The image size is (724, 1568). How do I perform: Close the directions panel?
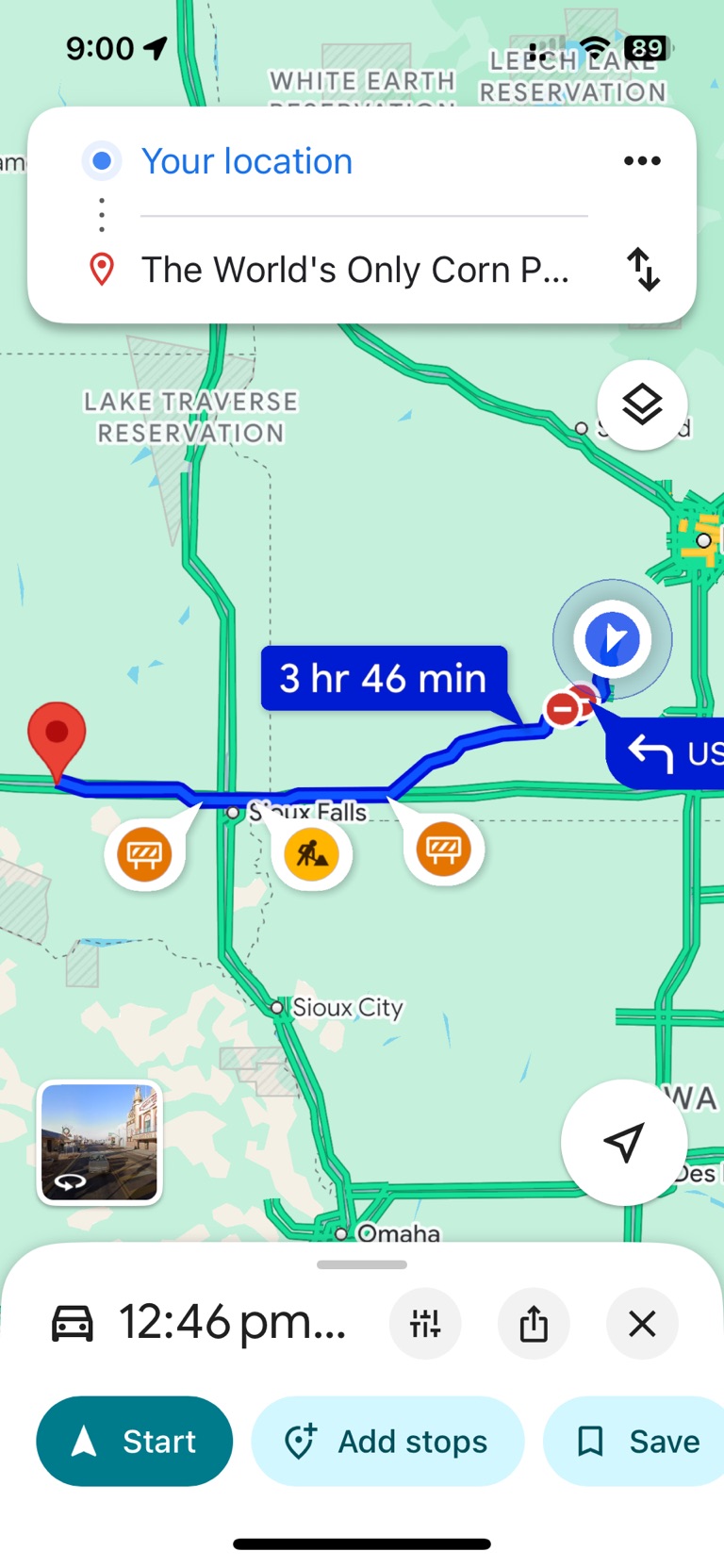[x=642, y=1324]
